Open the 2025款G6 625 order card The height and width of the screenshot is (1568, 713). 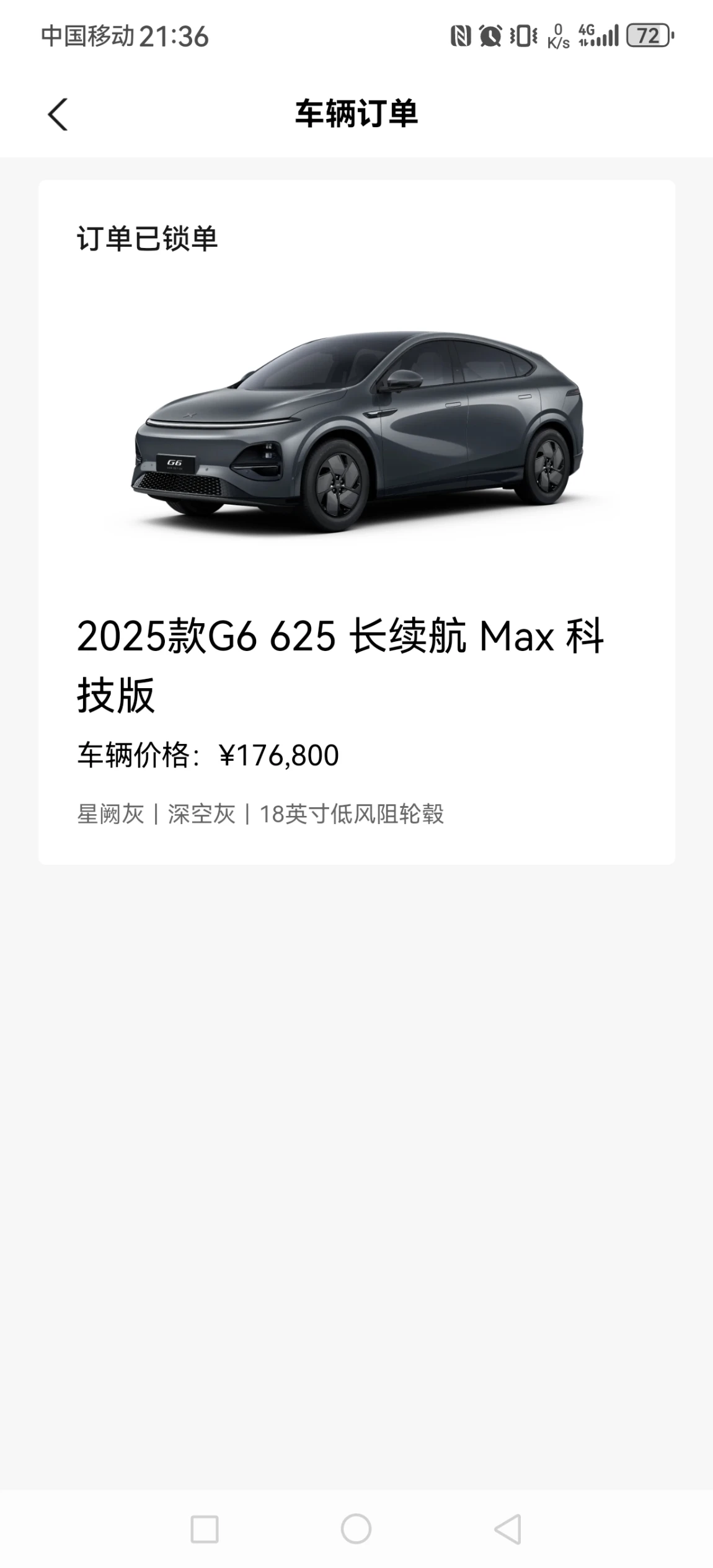pyautogui.click(x=356, y=663)
